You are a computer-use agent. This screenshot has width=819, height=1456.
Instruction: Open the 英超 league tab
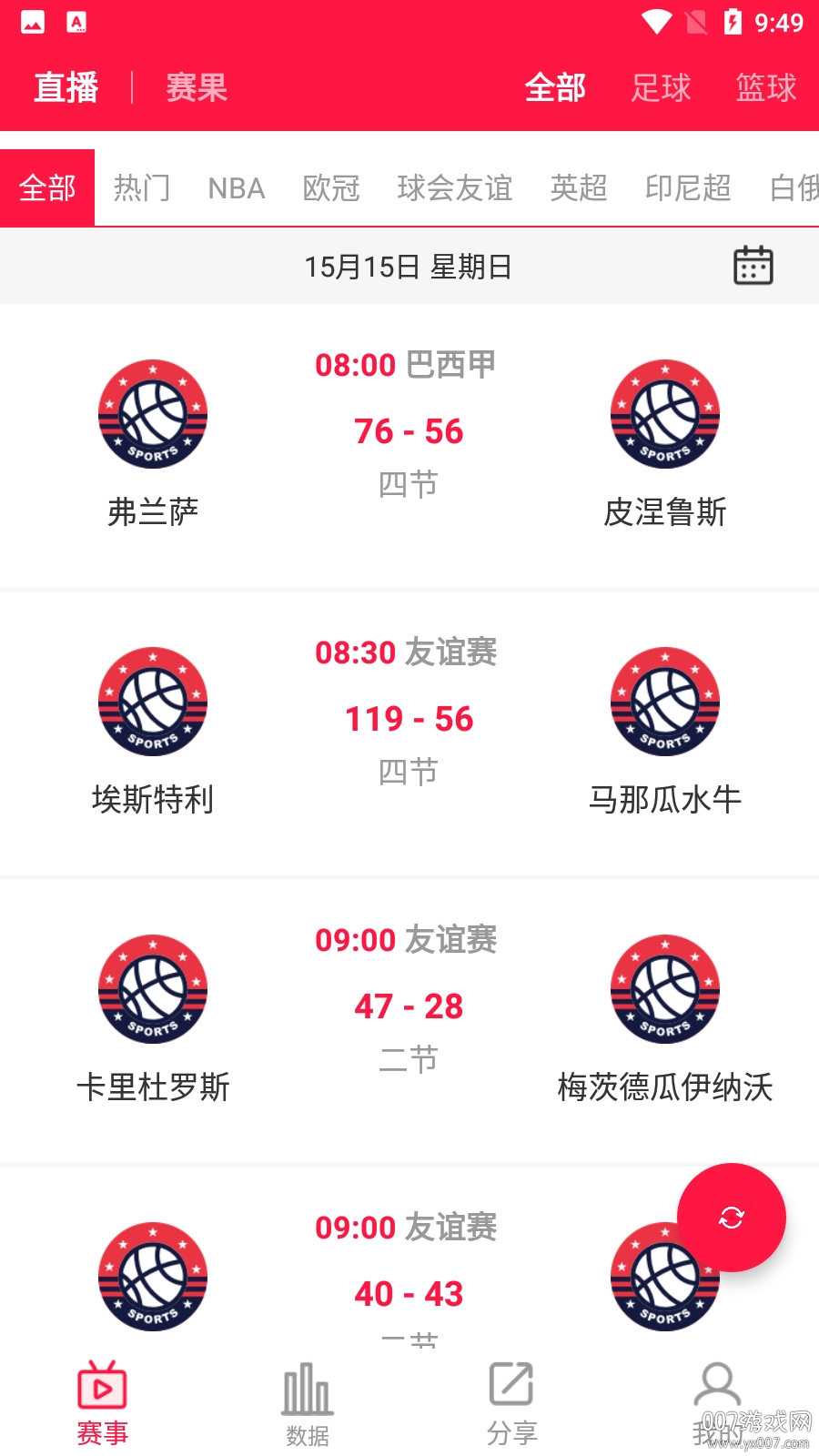click(578, 188)
